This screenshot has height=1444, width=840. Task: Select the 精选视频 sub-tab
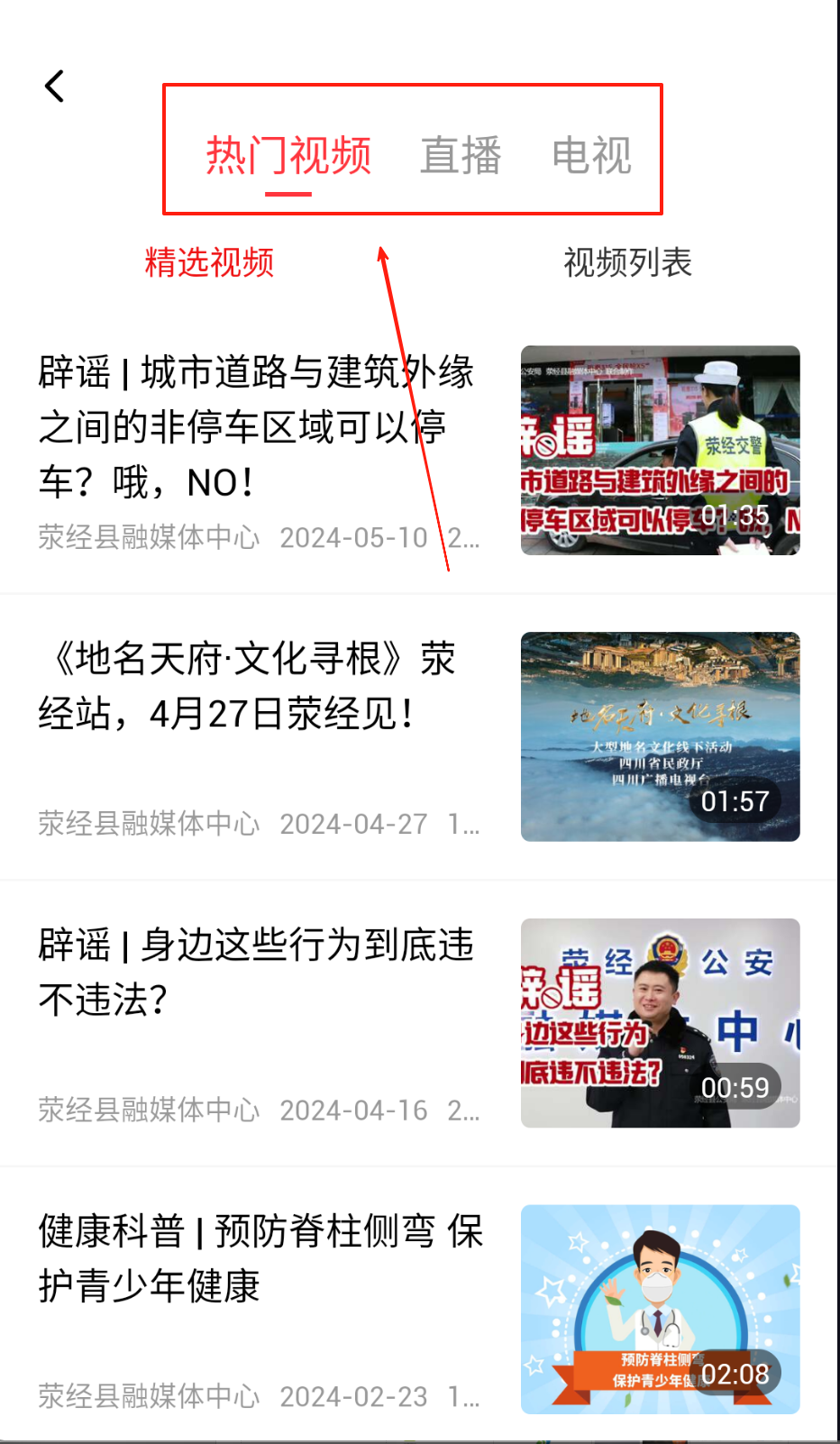click(209, 262)
